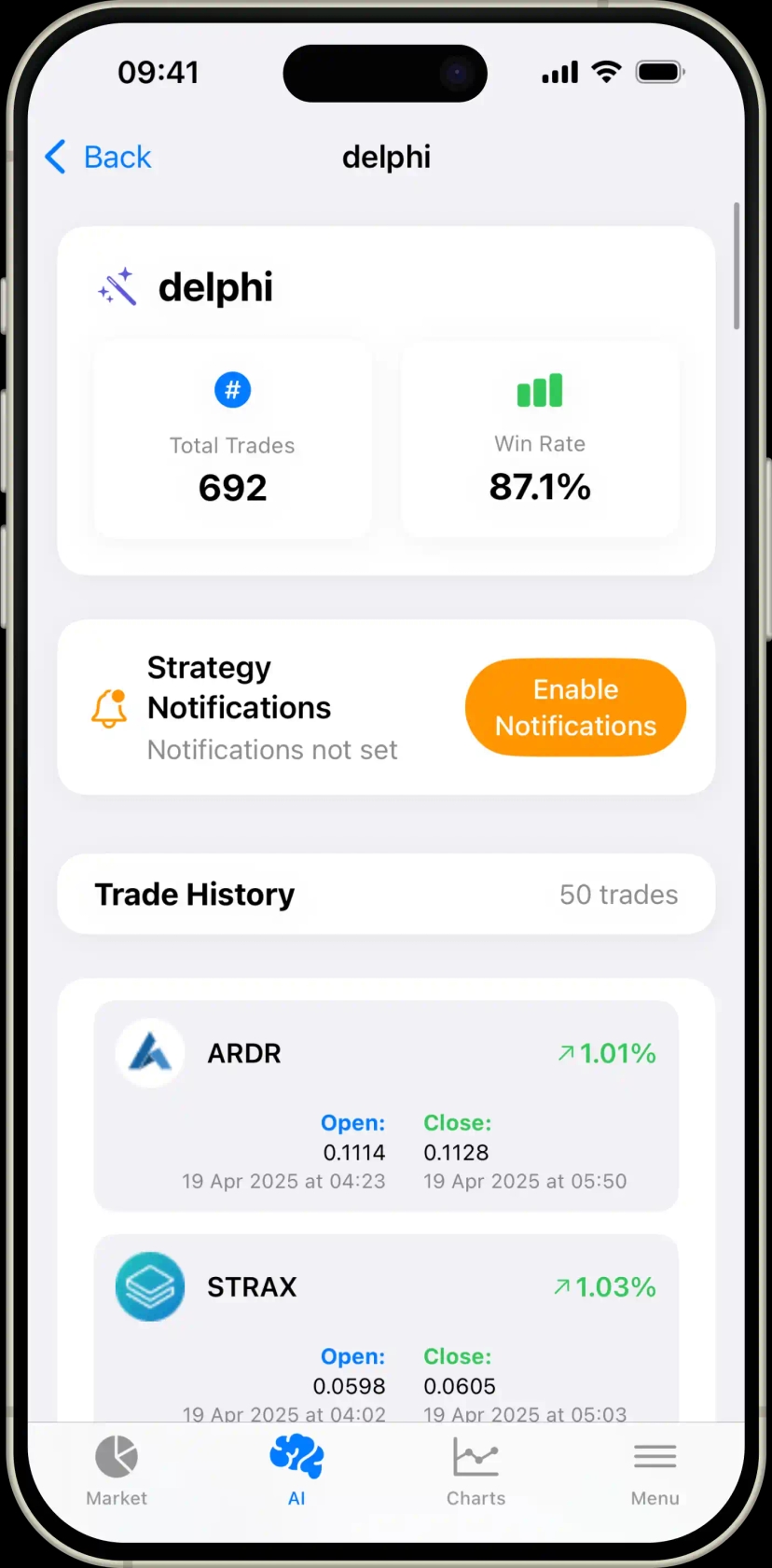Open the ARDR trade card

386,1105
